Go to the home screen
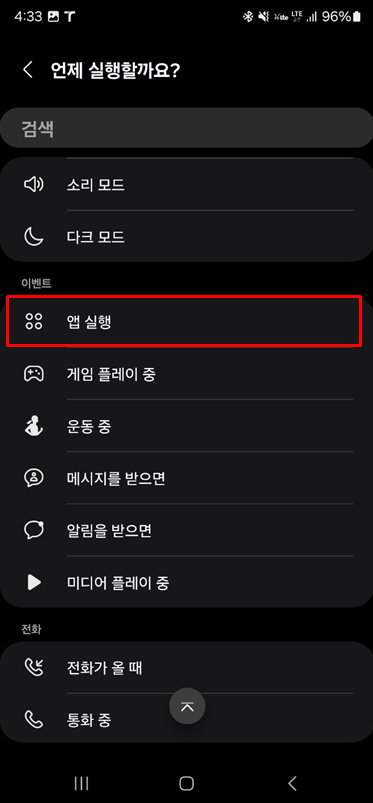 186,783
